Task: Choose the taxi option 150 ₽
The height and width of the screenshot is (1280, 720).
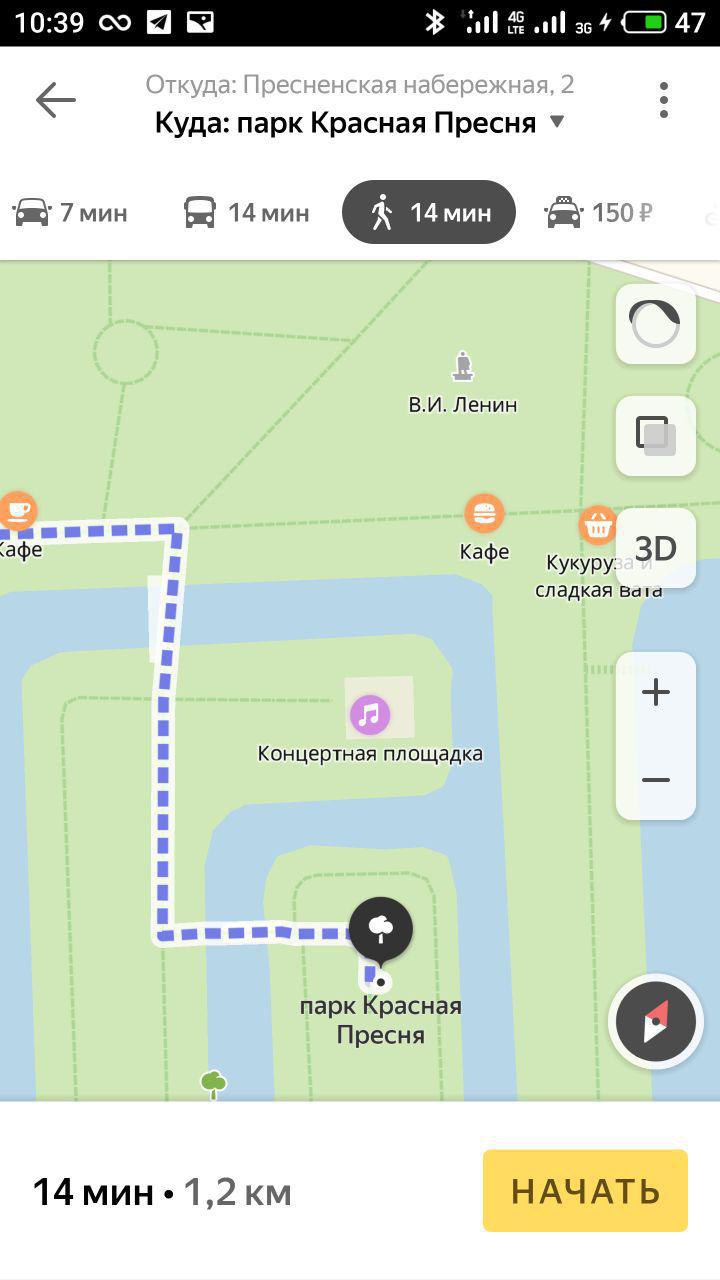Action: tap(599, 212)
